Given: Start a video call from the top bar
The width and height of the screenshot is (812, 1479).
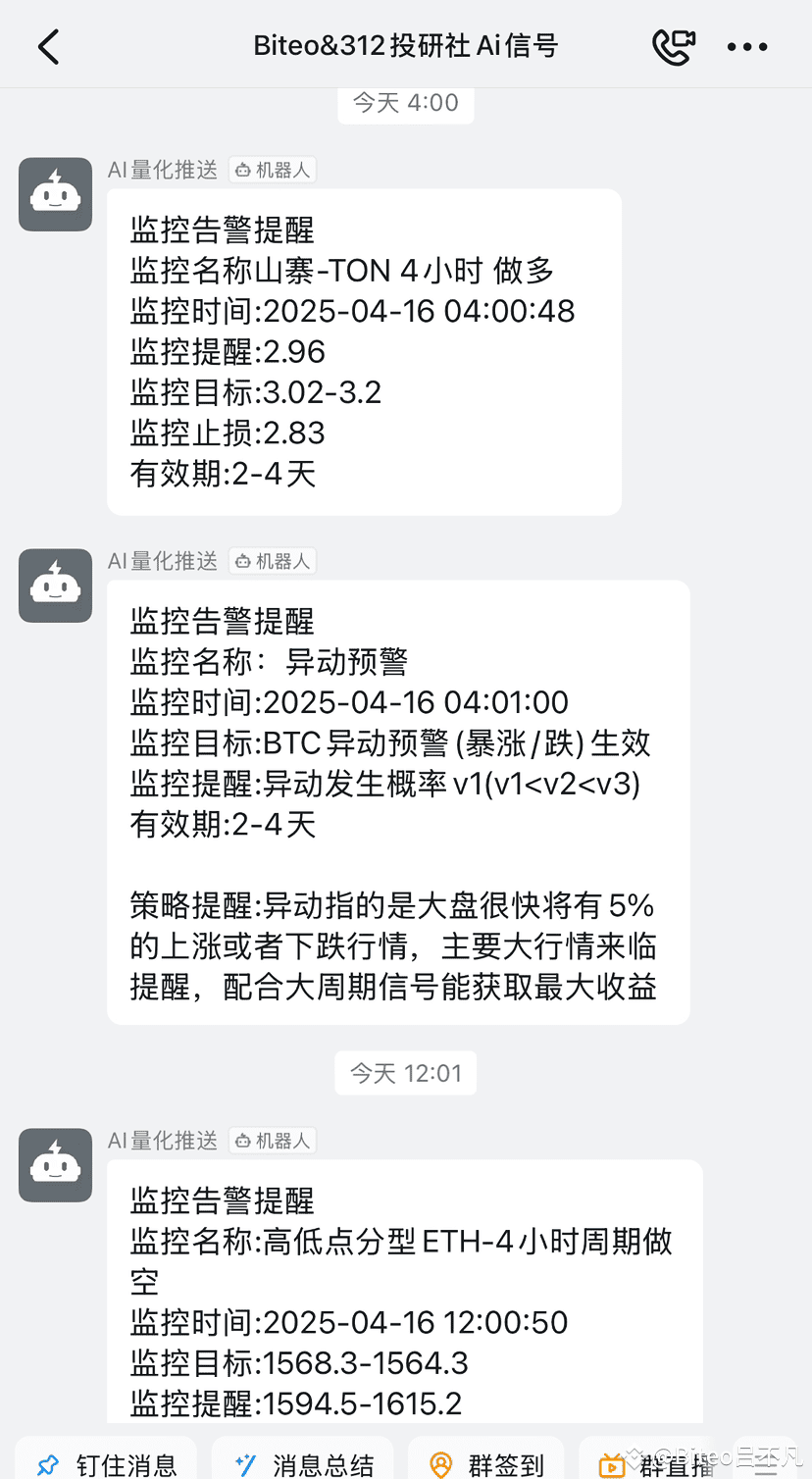Looking at the screenshot, I should (x=674, y=44).
